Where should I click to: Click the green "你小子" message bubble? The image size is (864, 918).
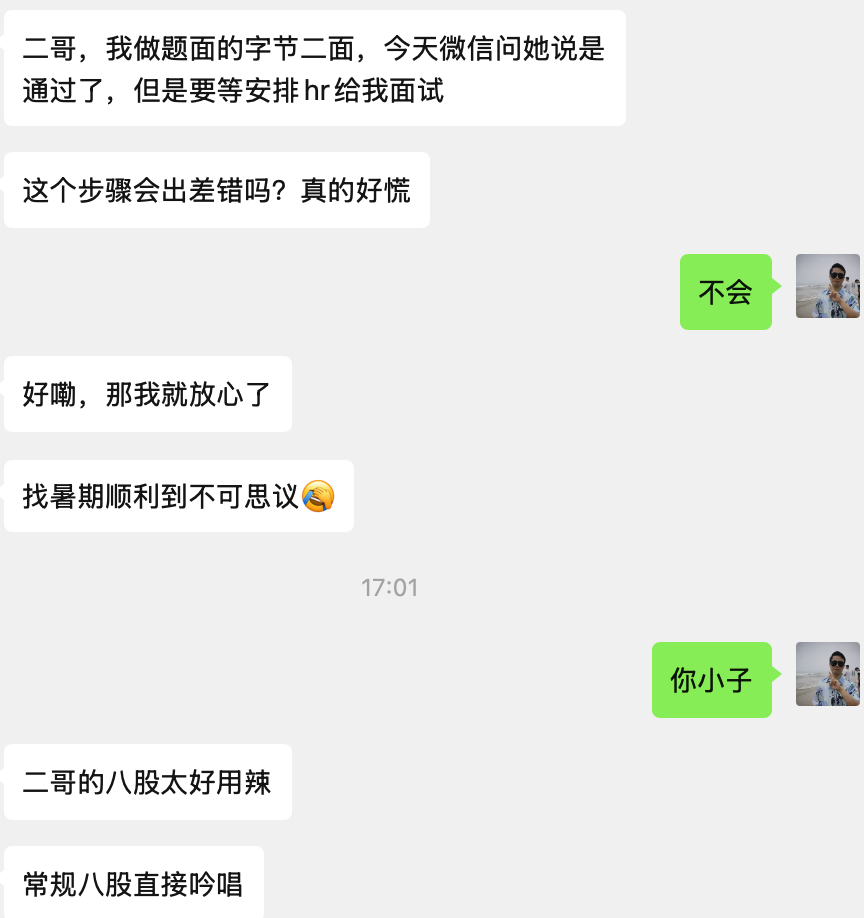711,681
